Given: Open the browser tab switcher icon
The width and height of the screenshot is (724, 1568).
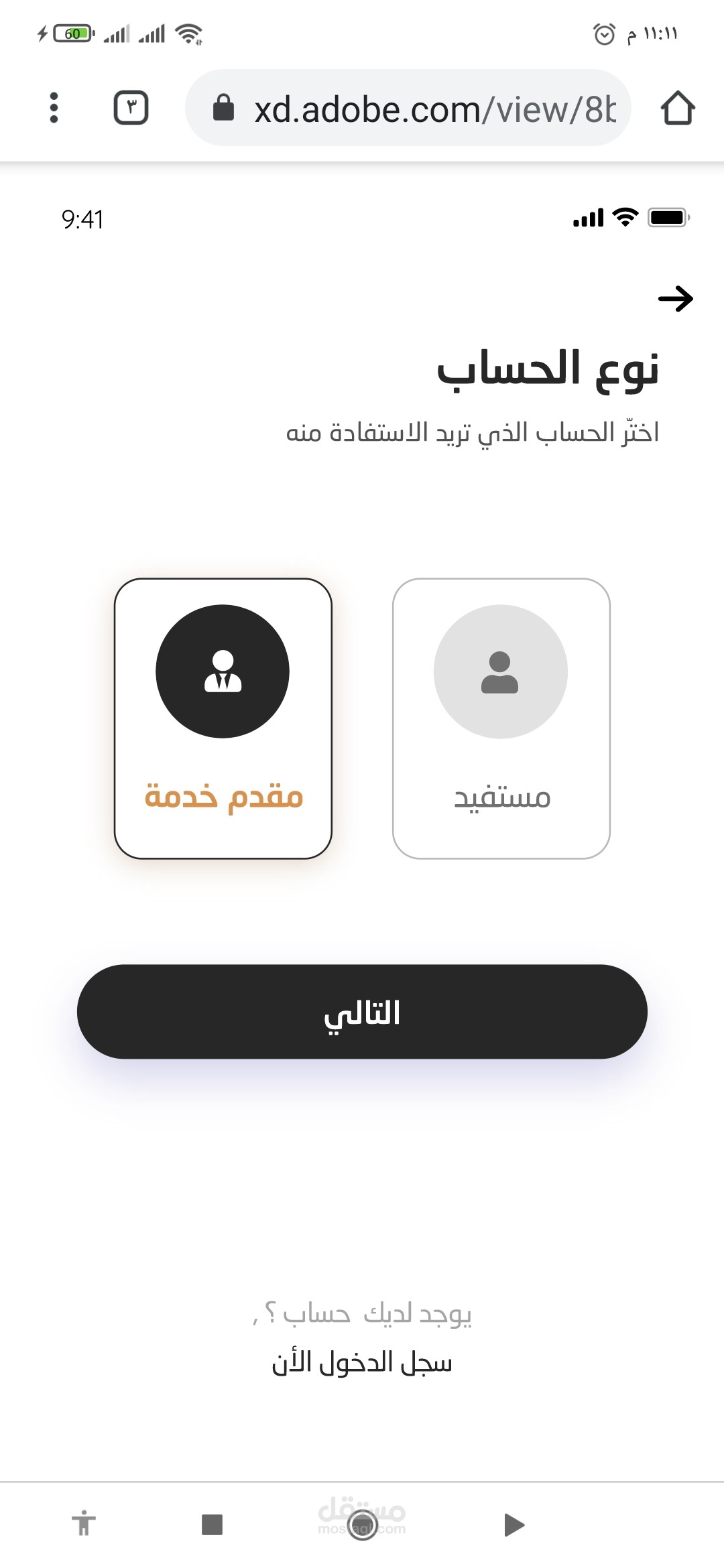Looking at the screenshot, I should (x=131, y=107).
